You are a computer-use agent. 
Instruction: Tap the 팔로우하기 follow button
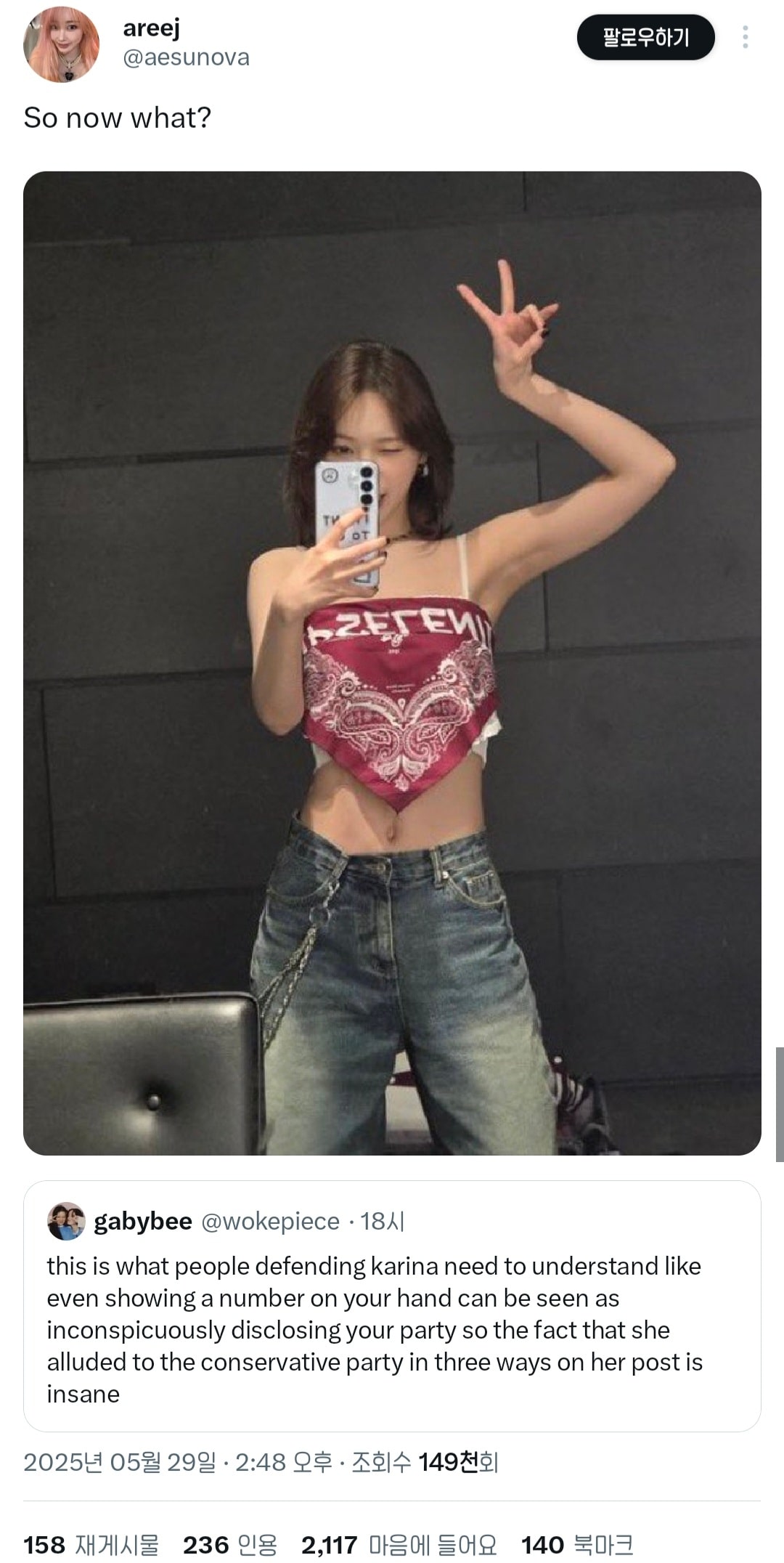pyautogui.click(x=645, y=37)
